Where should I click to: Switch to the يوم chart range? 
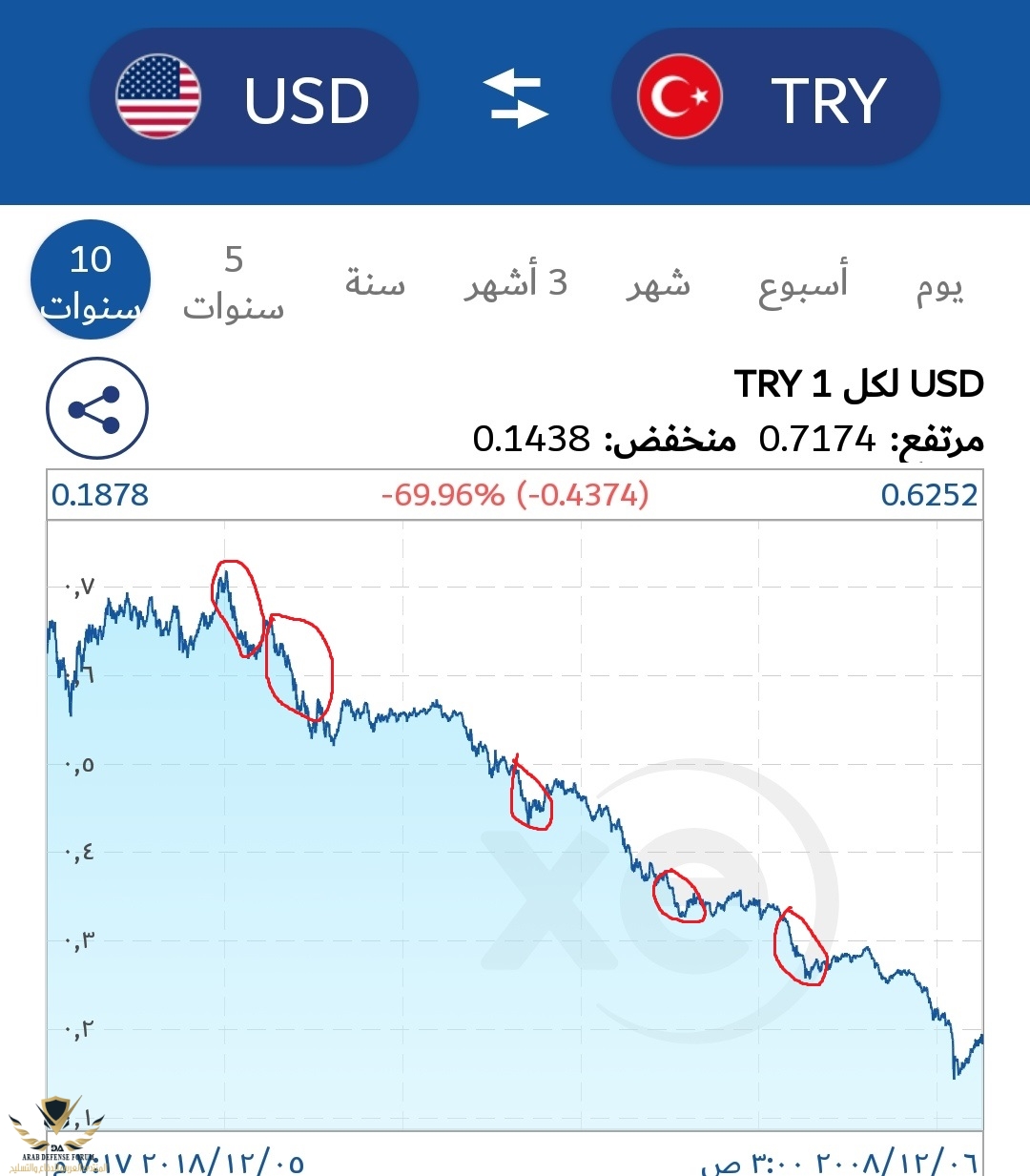coord(939,285)
